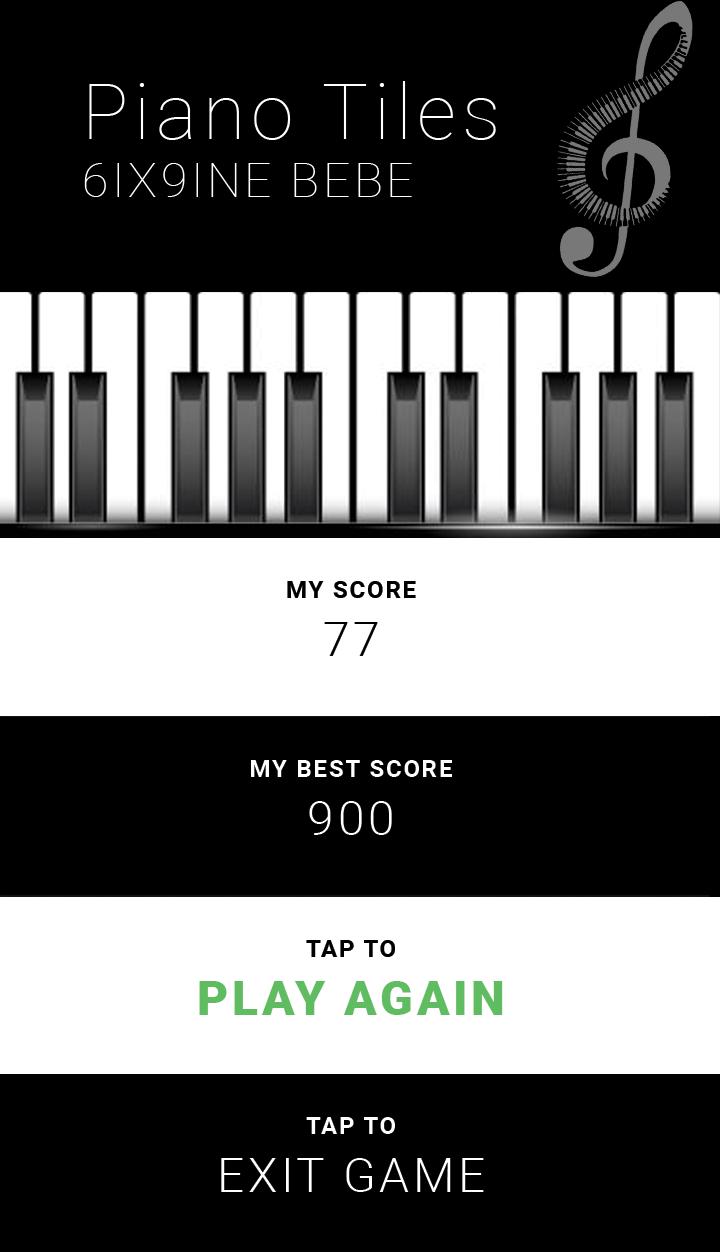The height and width of the screenshot is (1252, 720).
Task: Click the MY SCORE label
Action: tap(352, 590)
